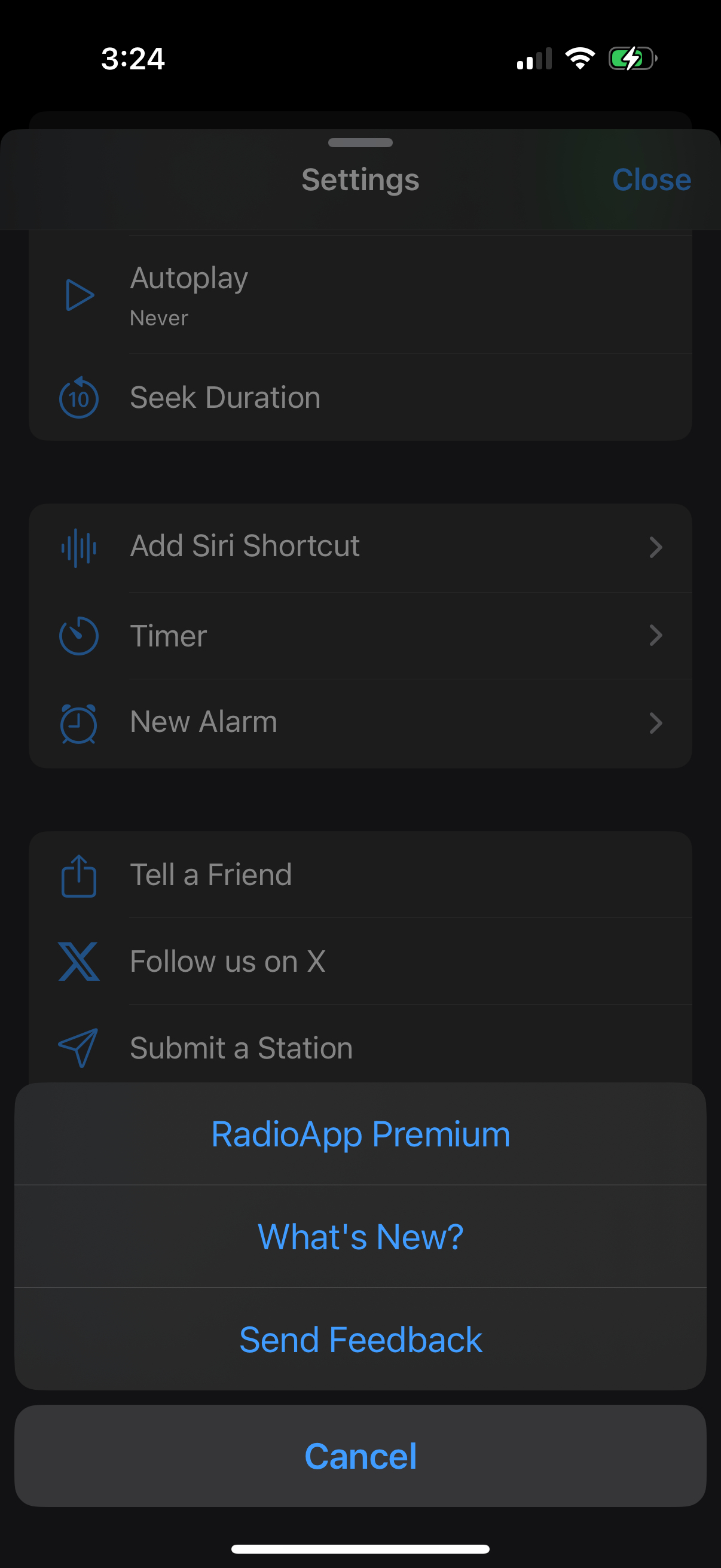Close the Settings panel
The height and width of the screenshot is (1568, 721).
click(651, 179)
